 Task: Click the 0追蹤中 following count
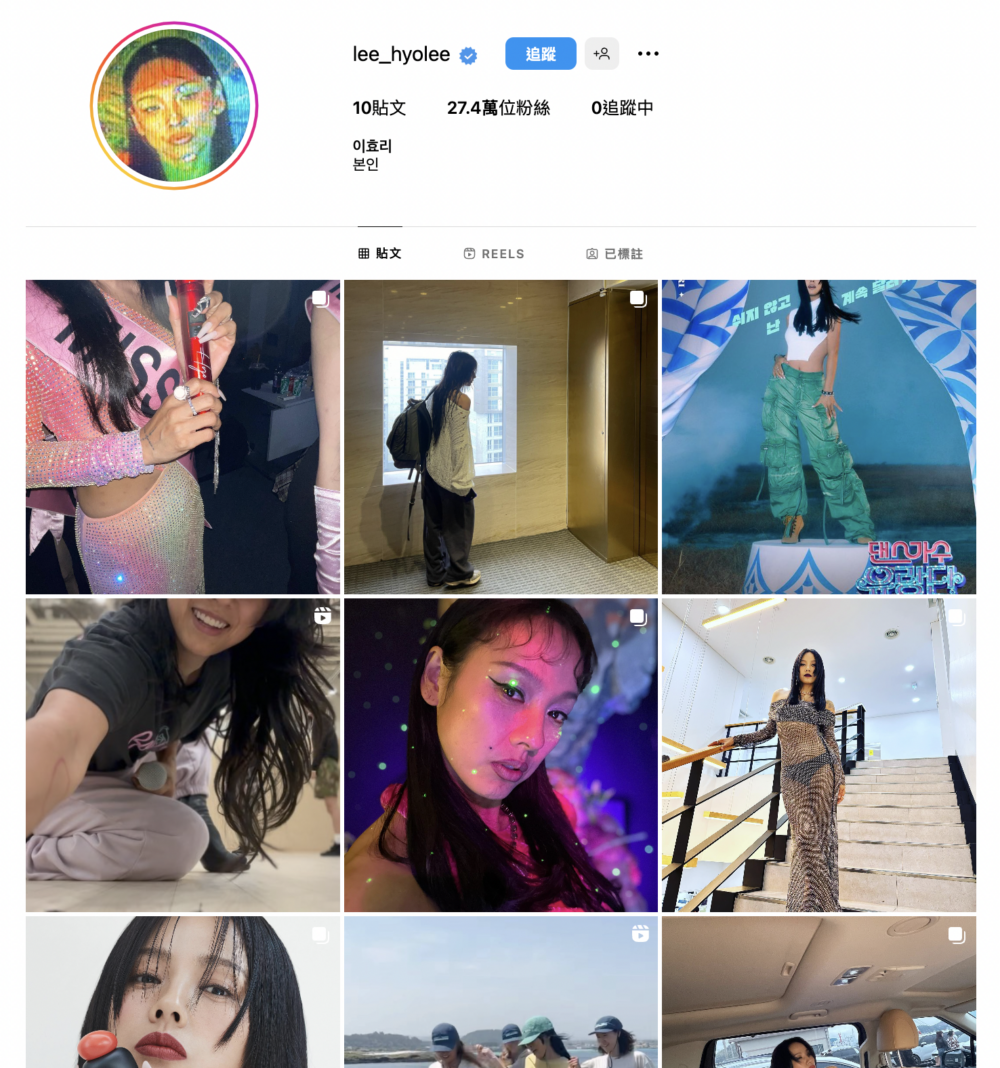(x=622, y=107)
